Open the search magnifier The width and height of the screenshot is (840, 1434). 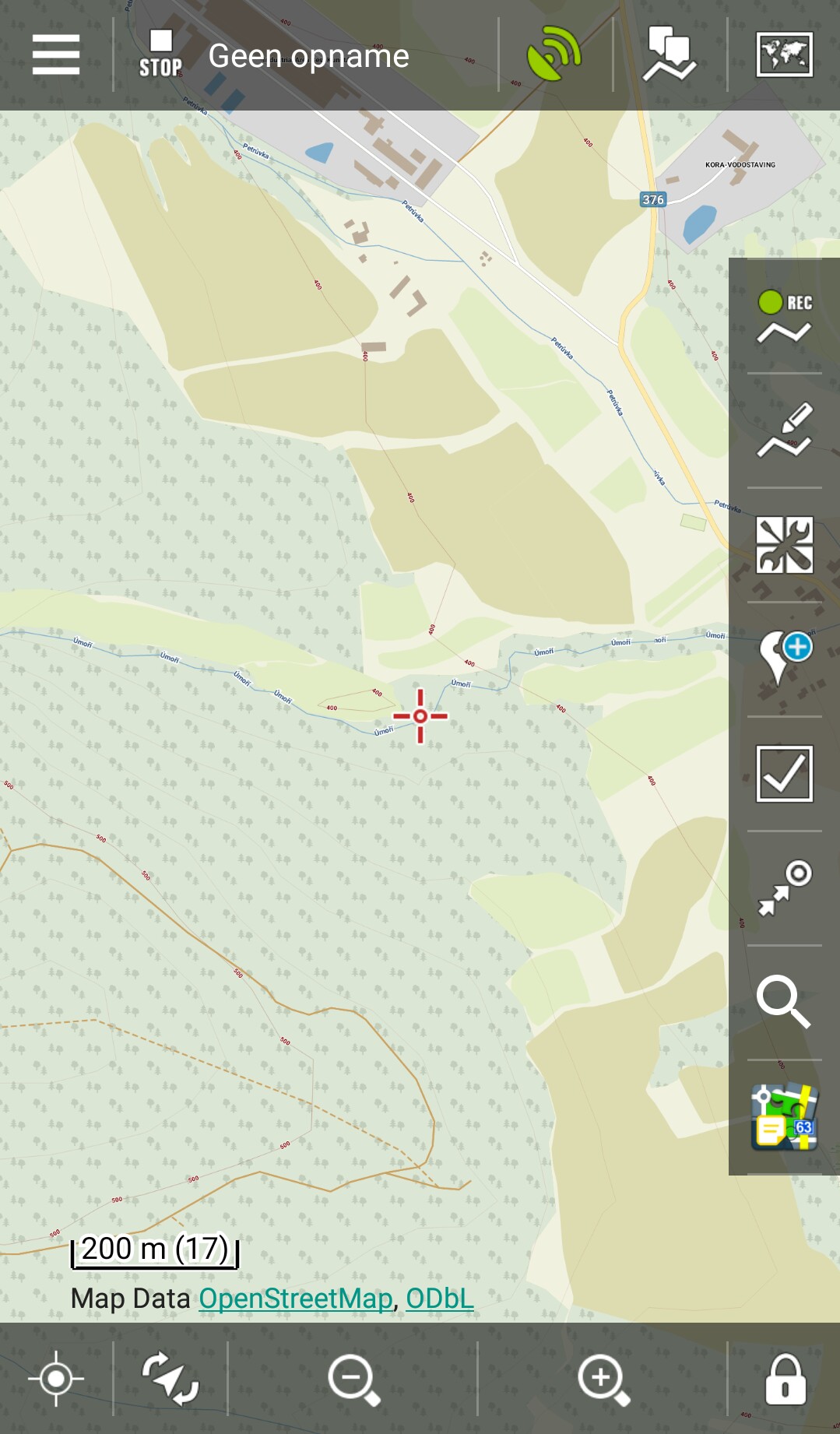(784, 1002)
